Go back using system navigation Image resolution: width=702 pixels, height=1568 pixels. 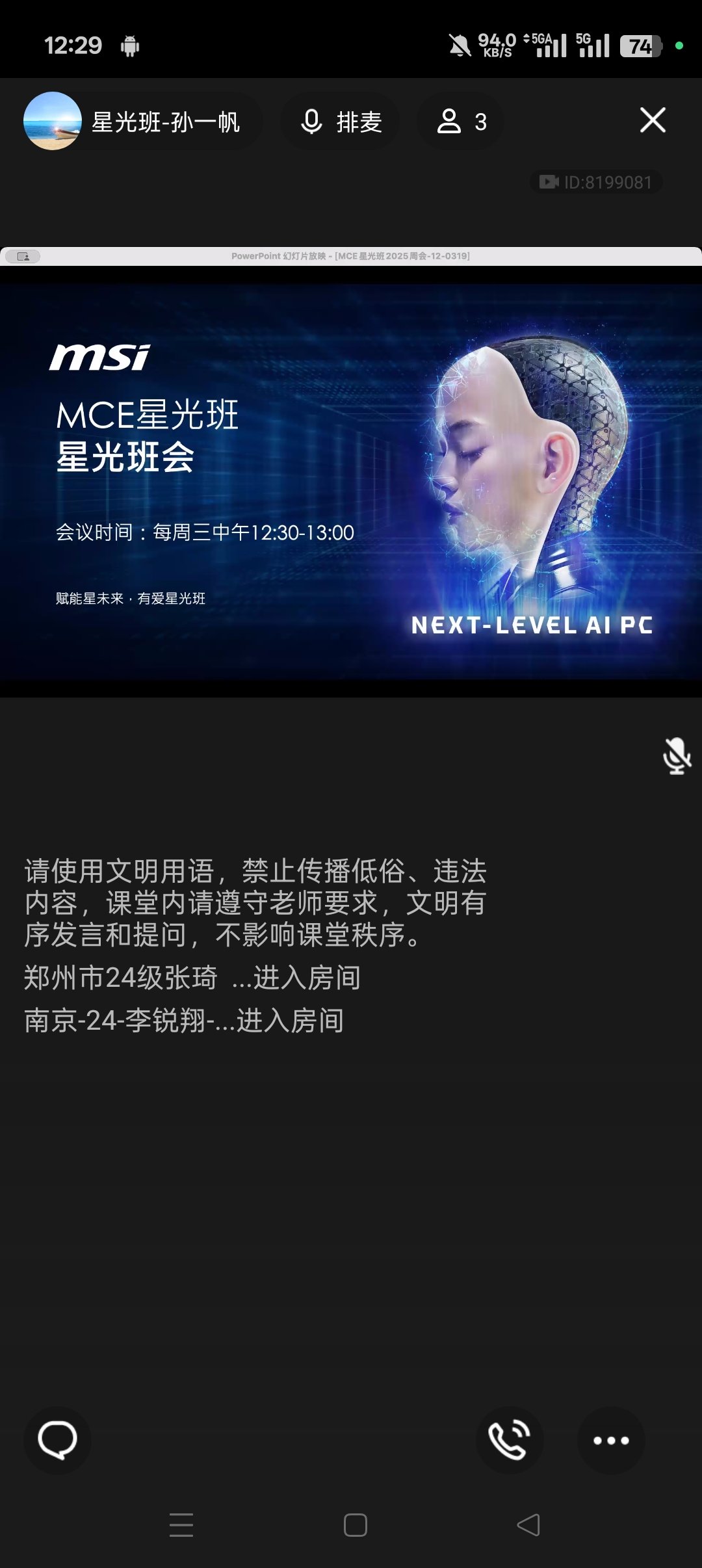528,1524
